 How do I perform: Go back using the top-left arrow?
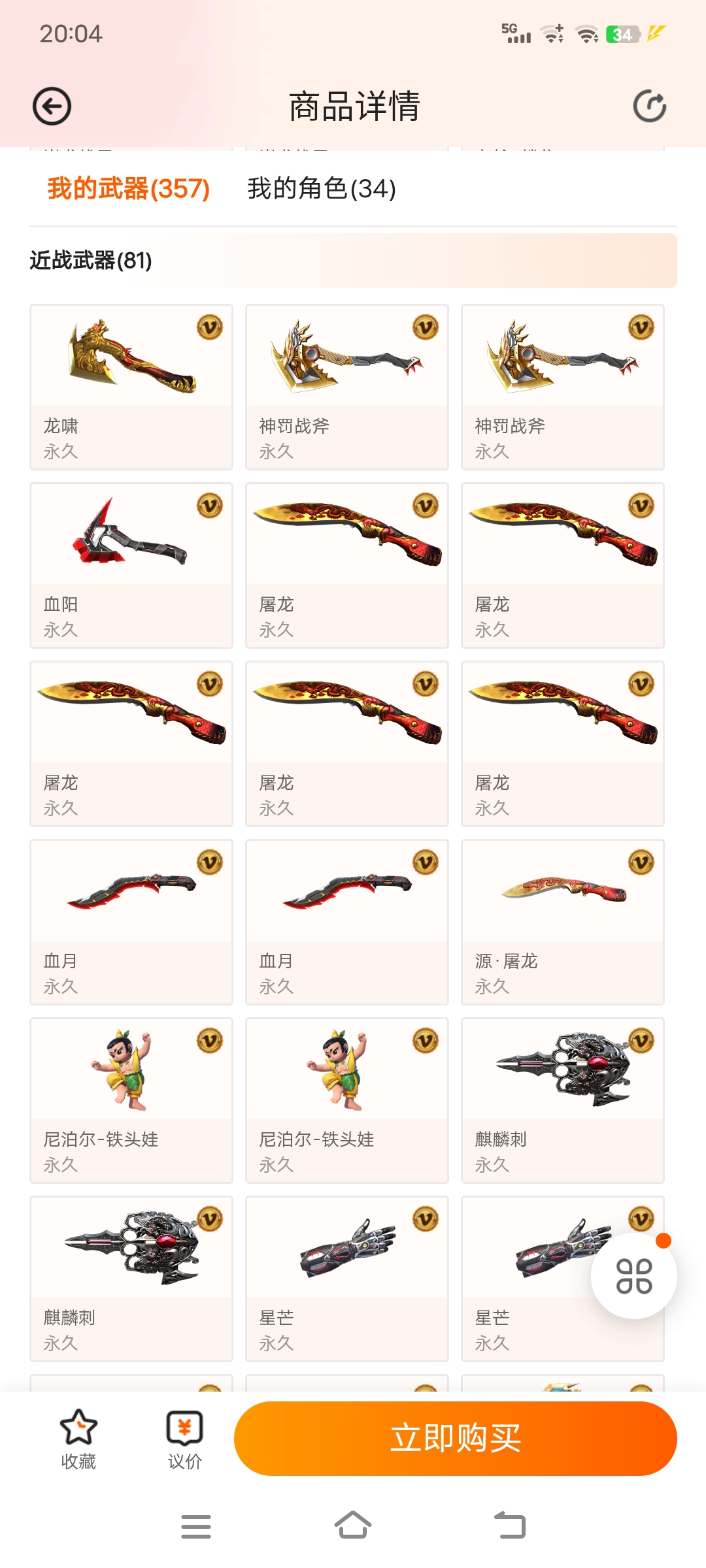[52, 106]
